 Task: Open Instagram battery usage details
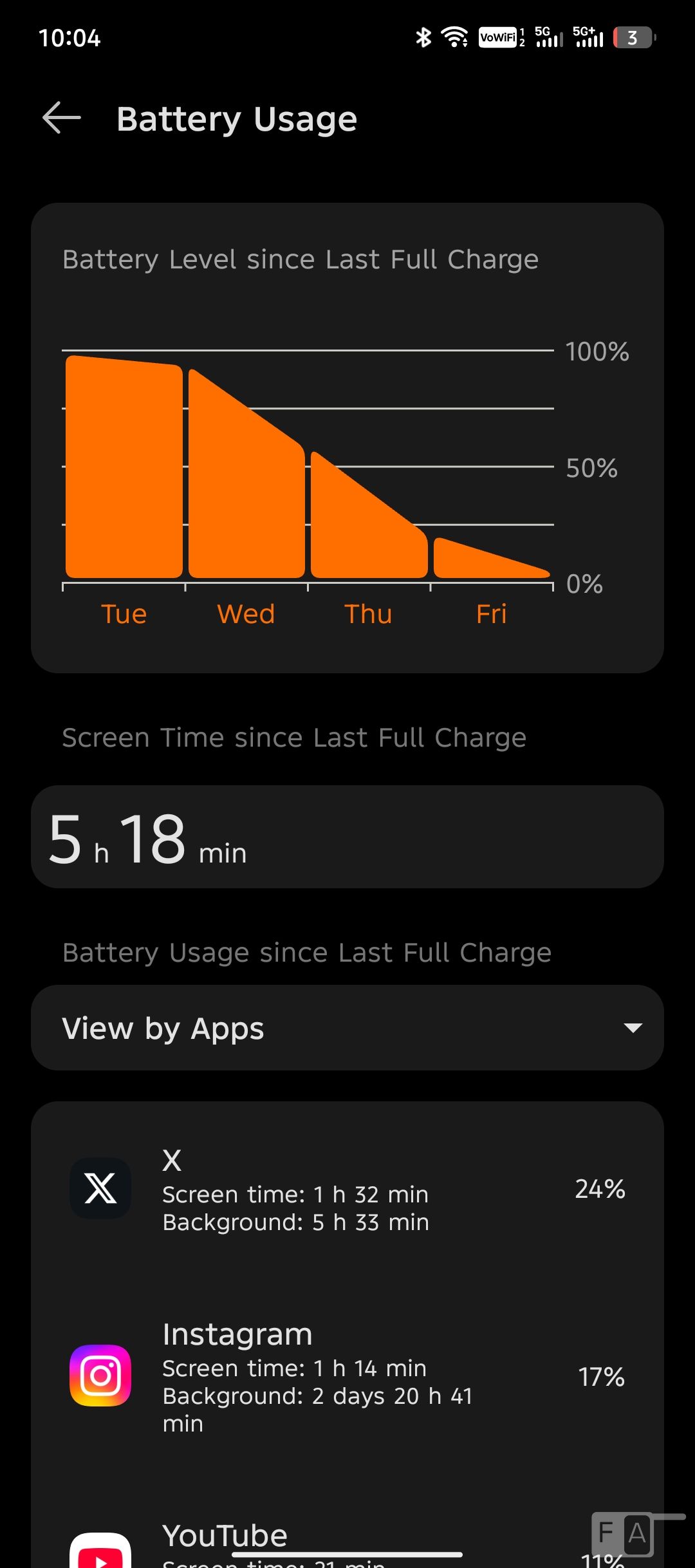coord(347,1376)
